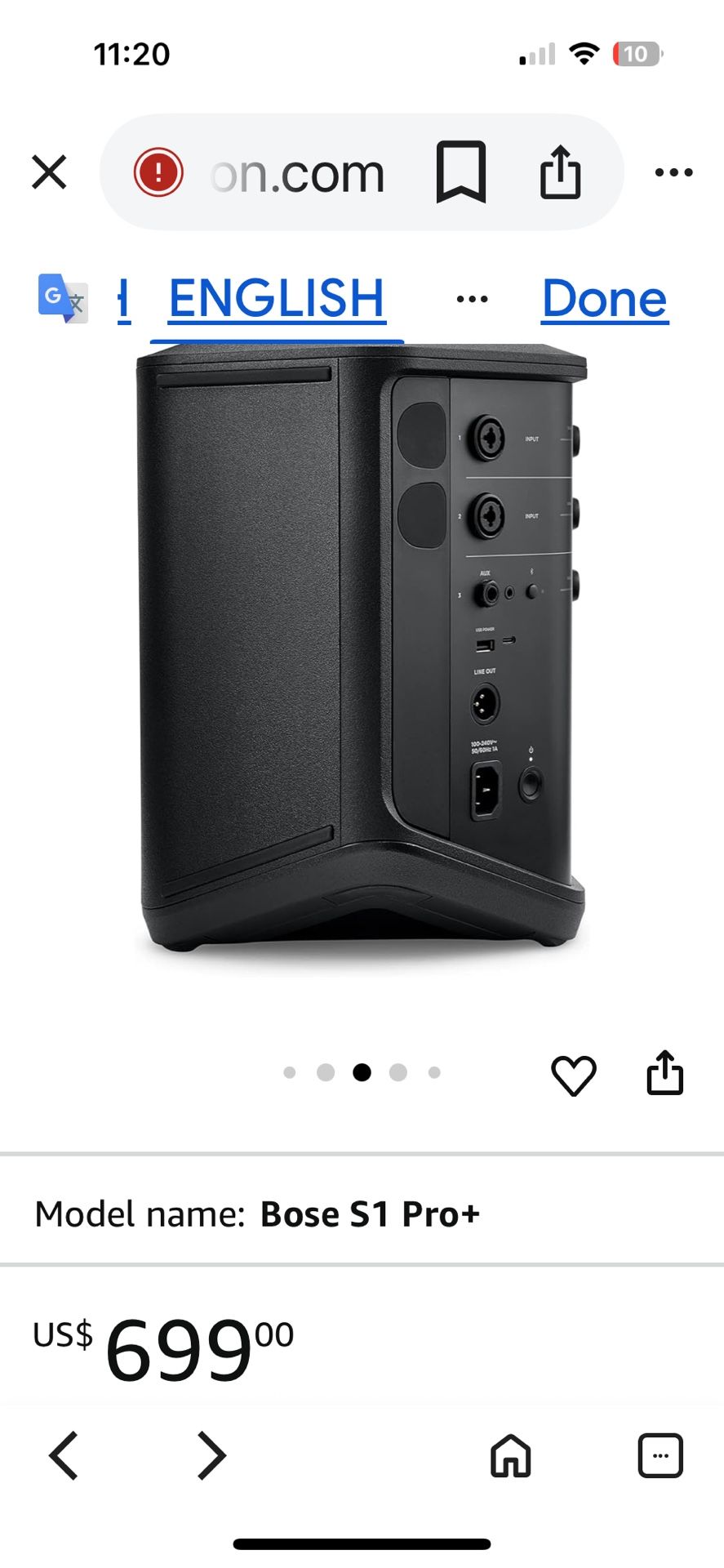Open the more options ellipsis beside the address bar
This screenshot has width=724, height=1568.
tap(672, 171)
